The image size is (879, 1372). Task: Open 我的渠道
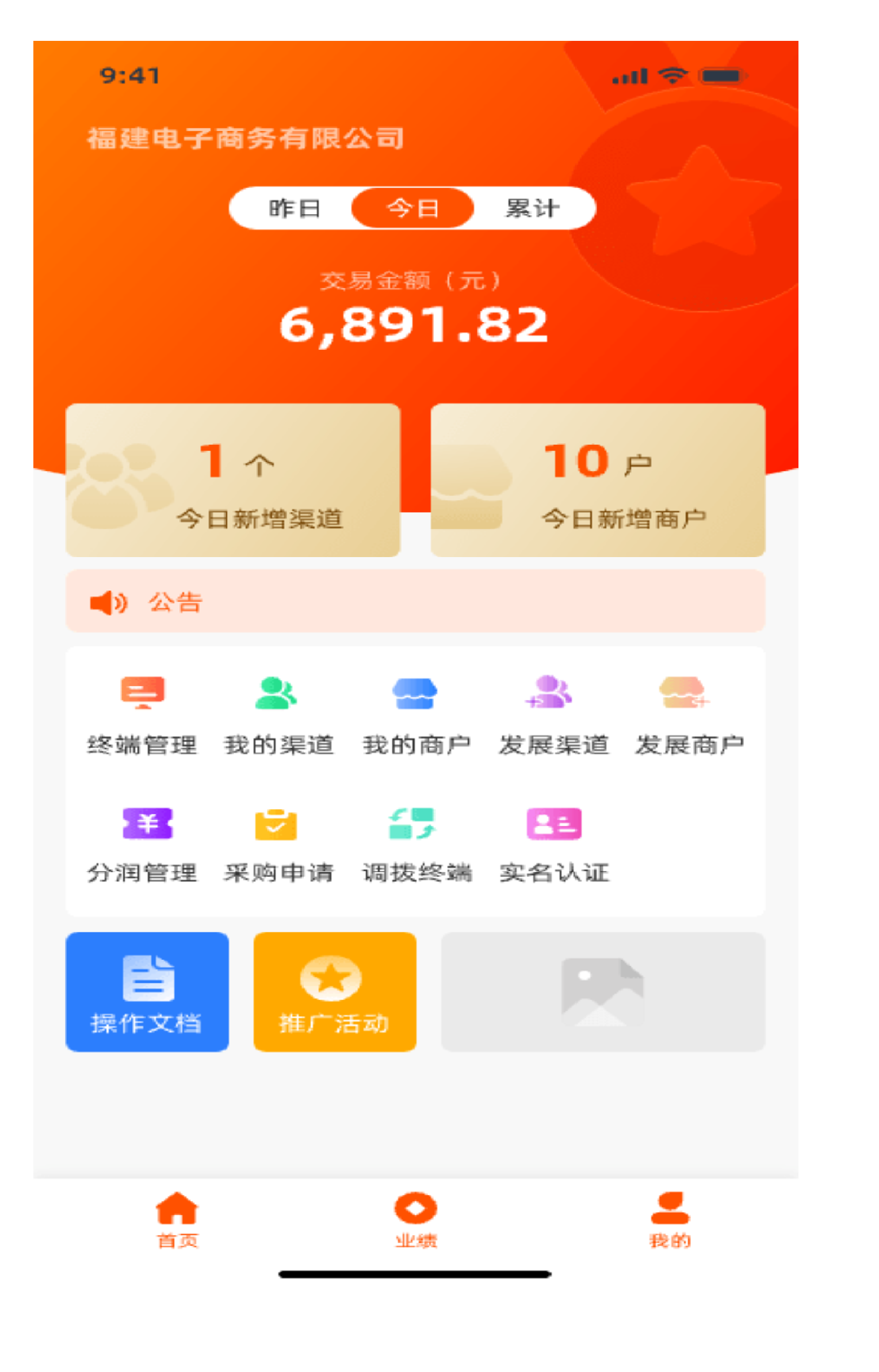(x=278, y=714)
